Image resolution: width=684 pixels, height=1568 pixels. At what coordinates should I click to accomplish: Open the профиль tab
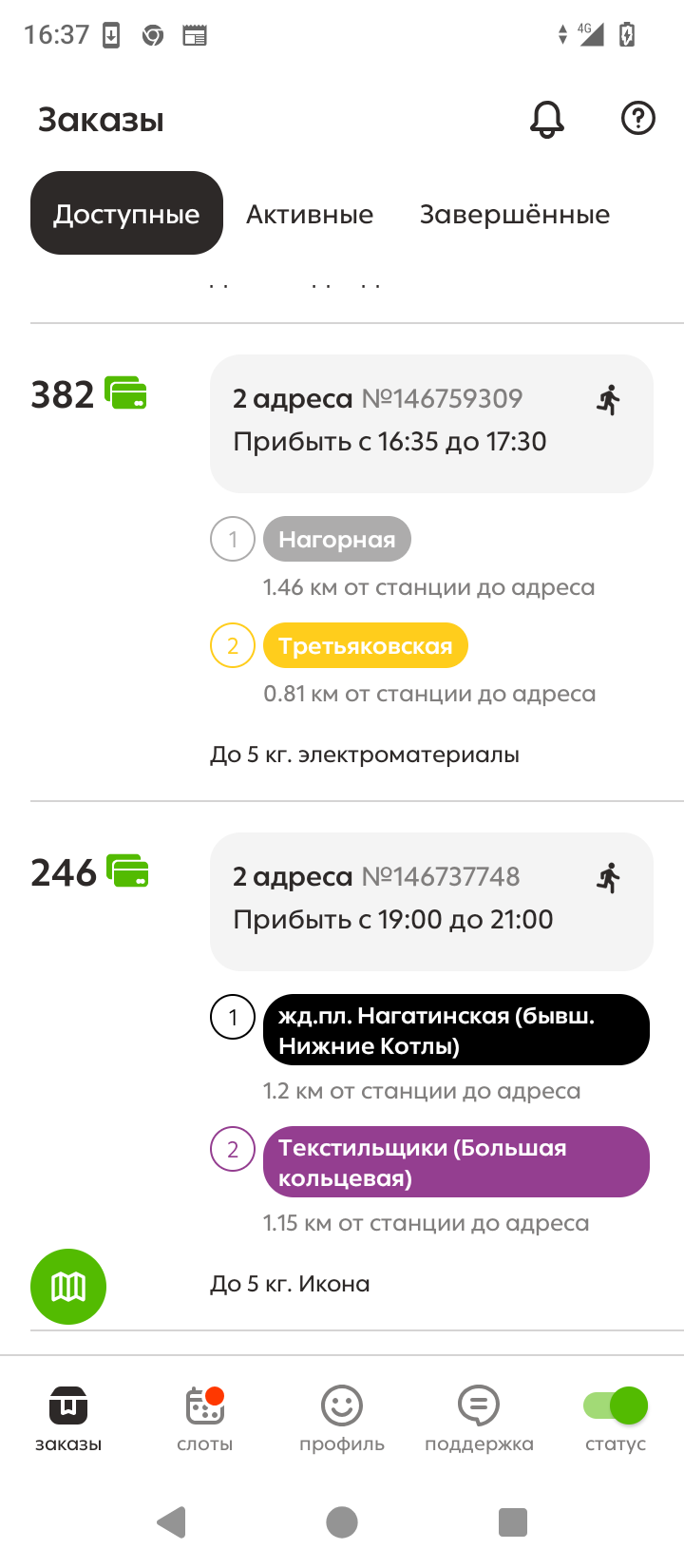point(342,1419)
